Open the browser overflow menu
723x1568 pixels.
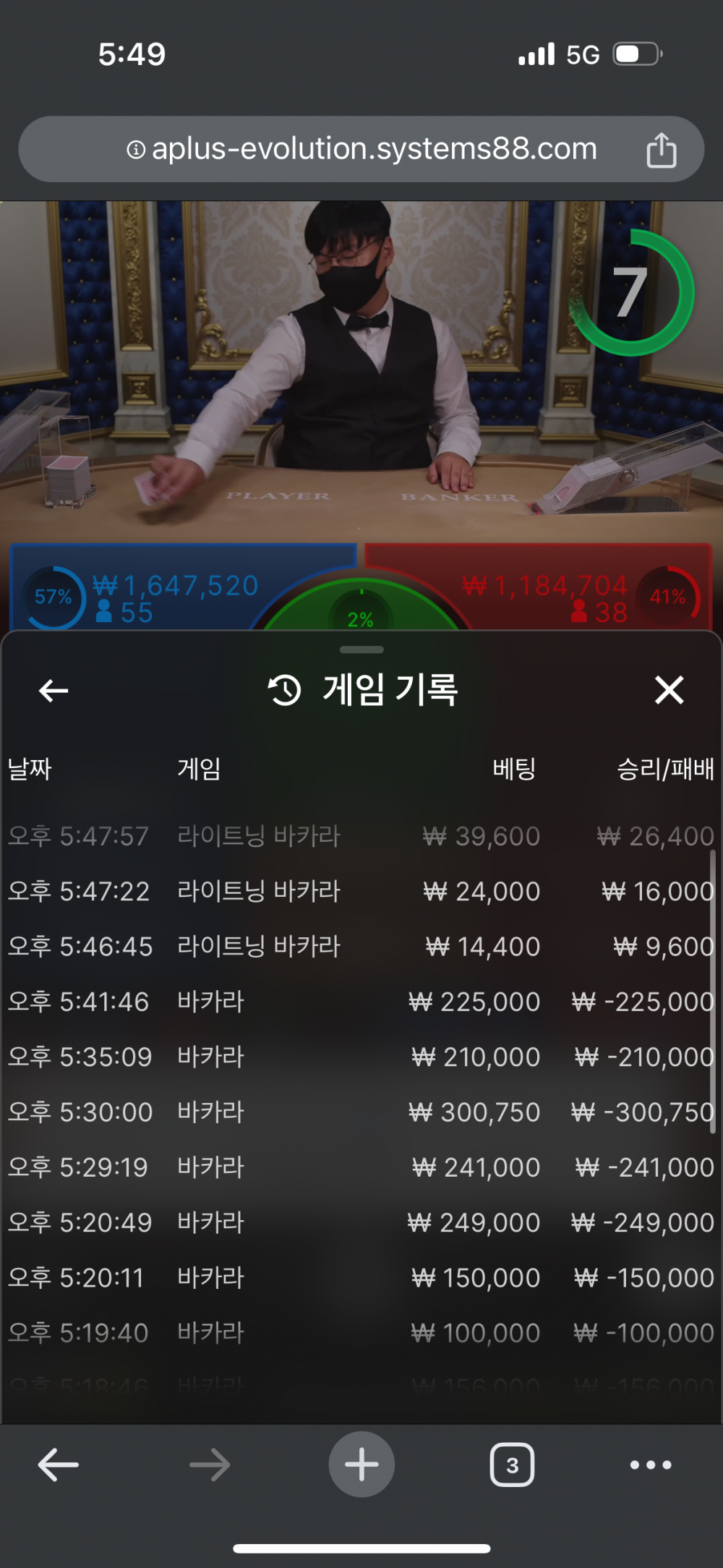650,1465
